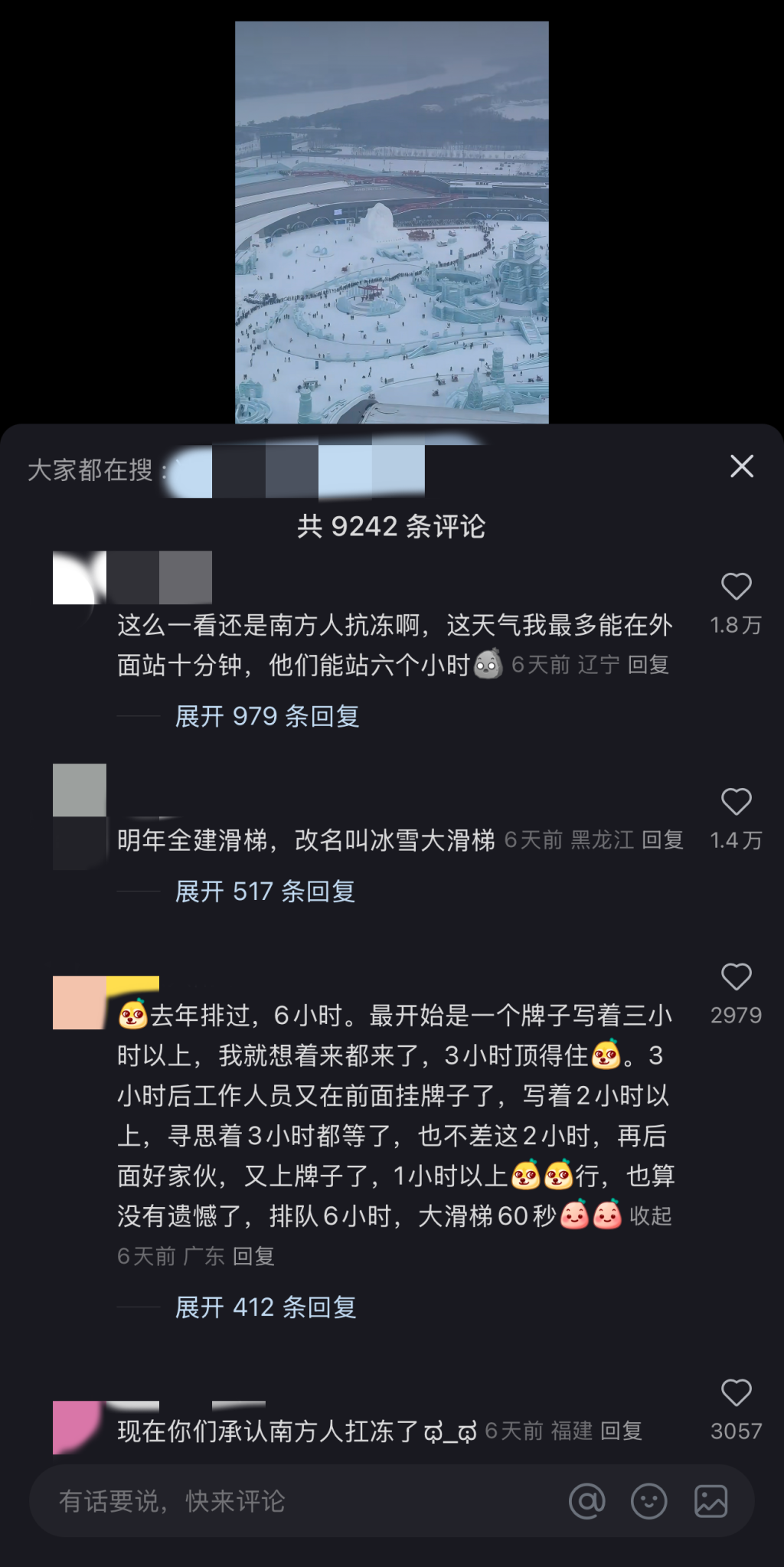784x1567 pixels.
Task: Like the 6小时 queue comment from 广东
Action: (x=736, y=978)
